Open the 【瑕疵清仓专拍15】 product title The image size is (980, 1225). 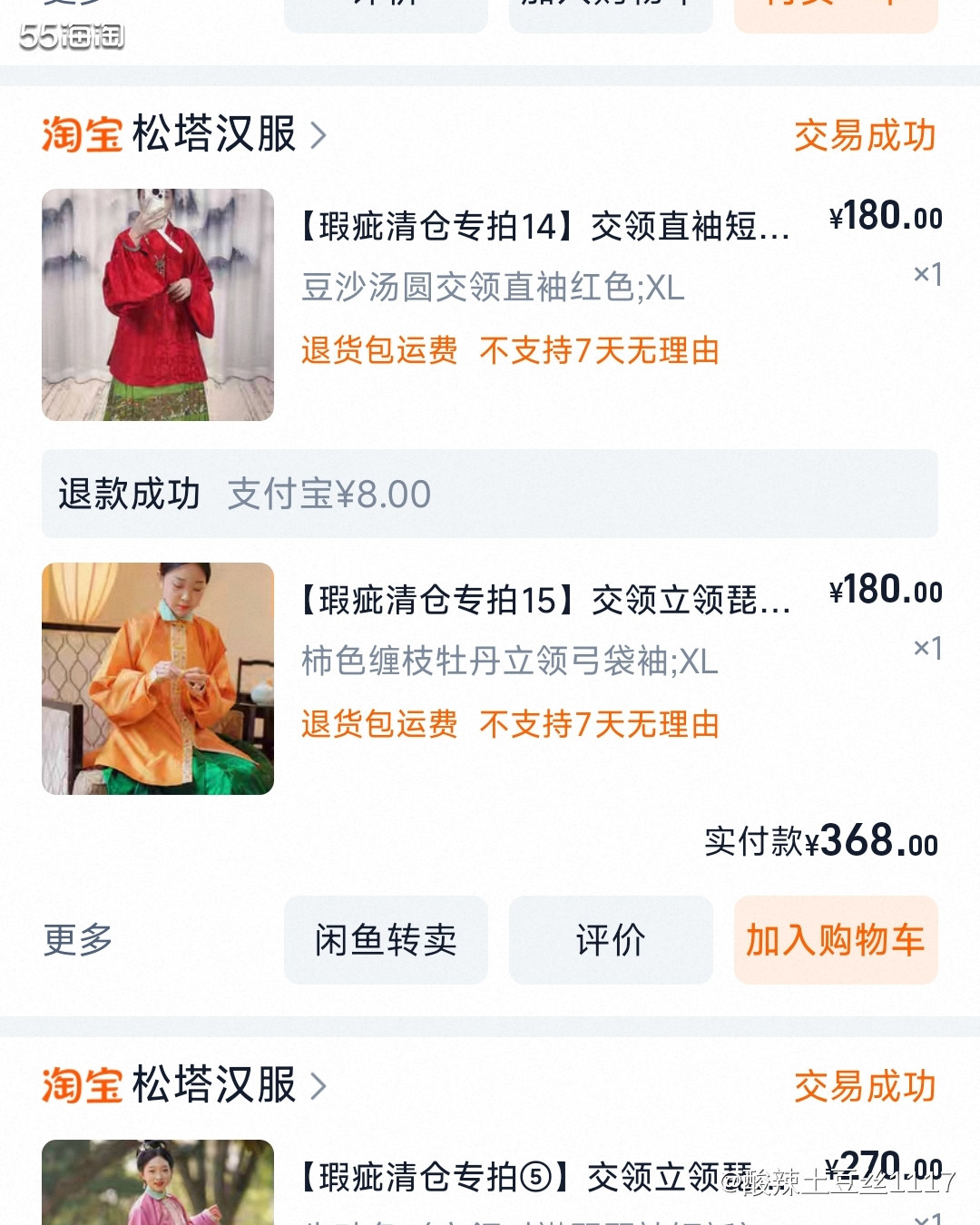544,601
